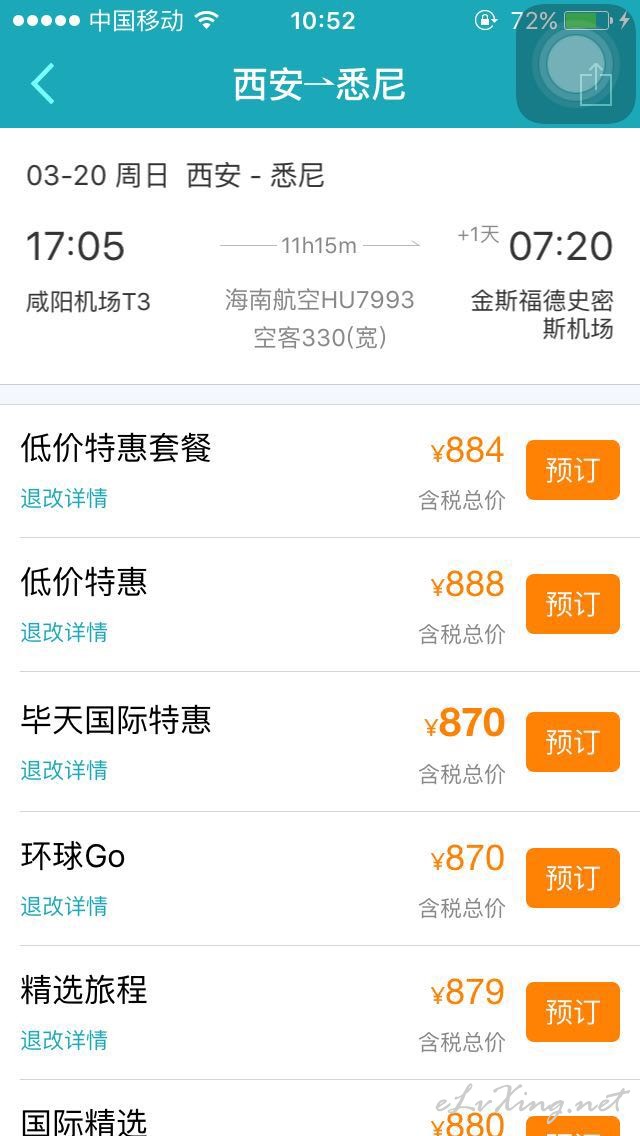This screenshot has width=640, height=1136.
Task: Tap the AssistiveTouch floating button
Action: click(575, 64)
